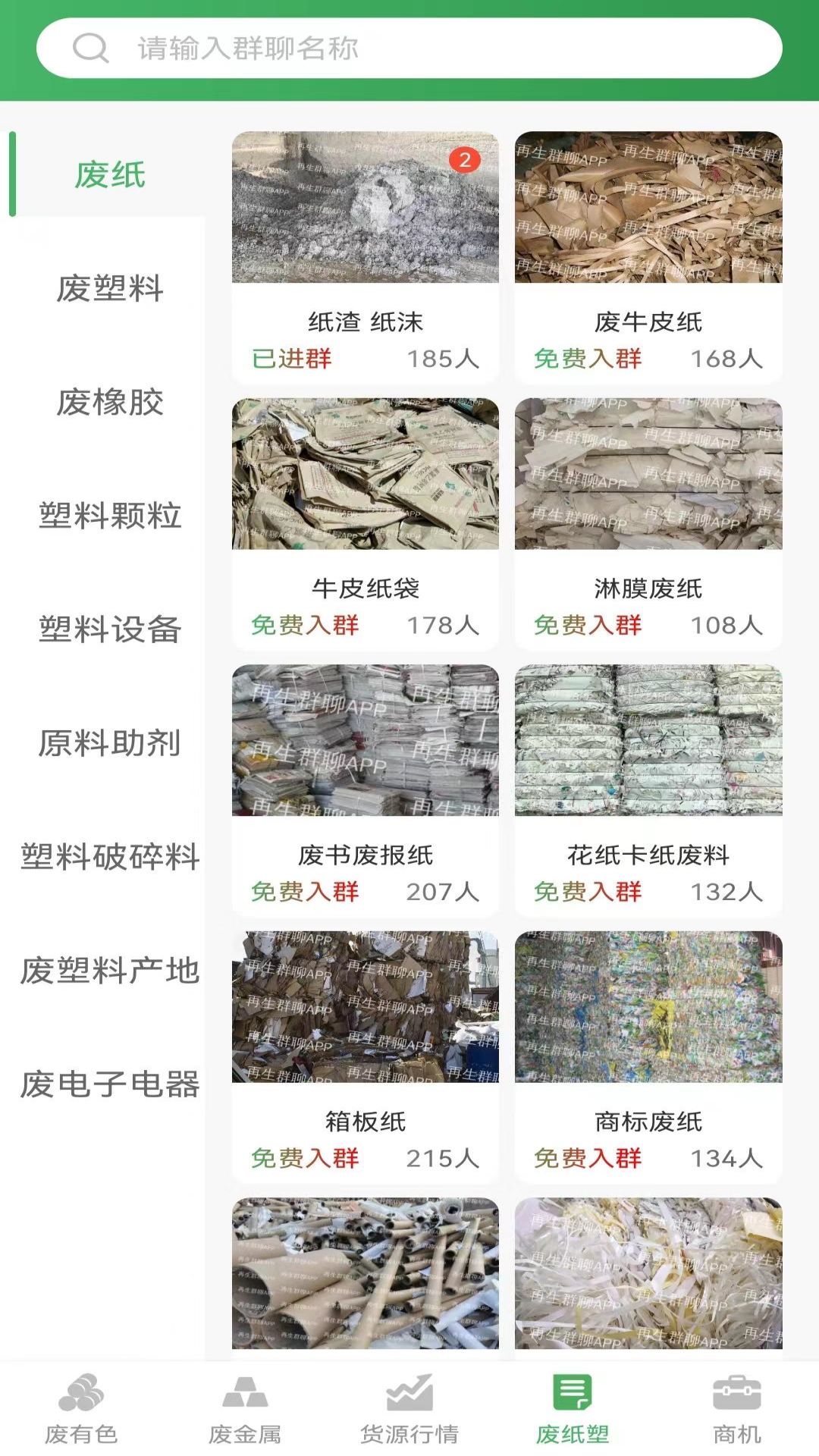Image resolution: width=819 pixels, height=1456 pixels.
Task: Open the 商标废纸 group card
Action: click(x=648, y=1056)
